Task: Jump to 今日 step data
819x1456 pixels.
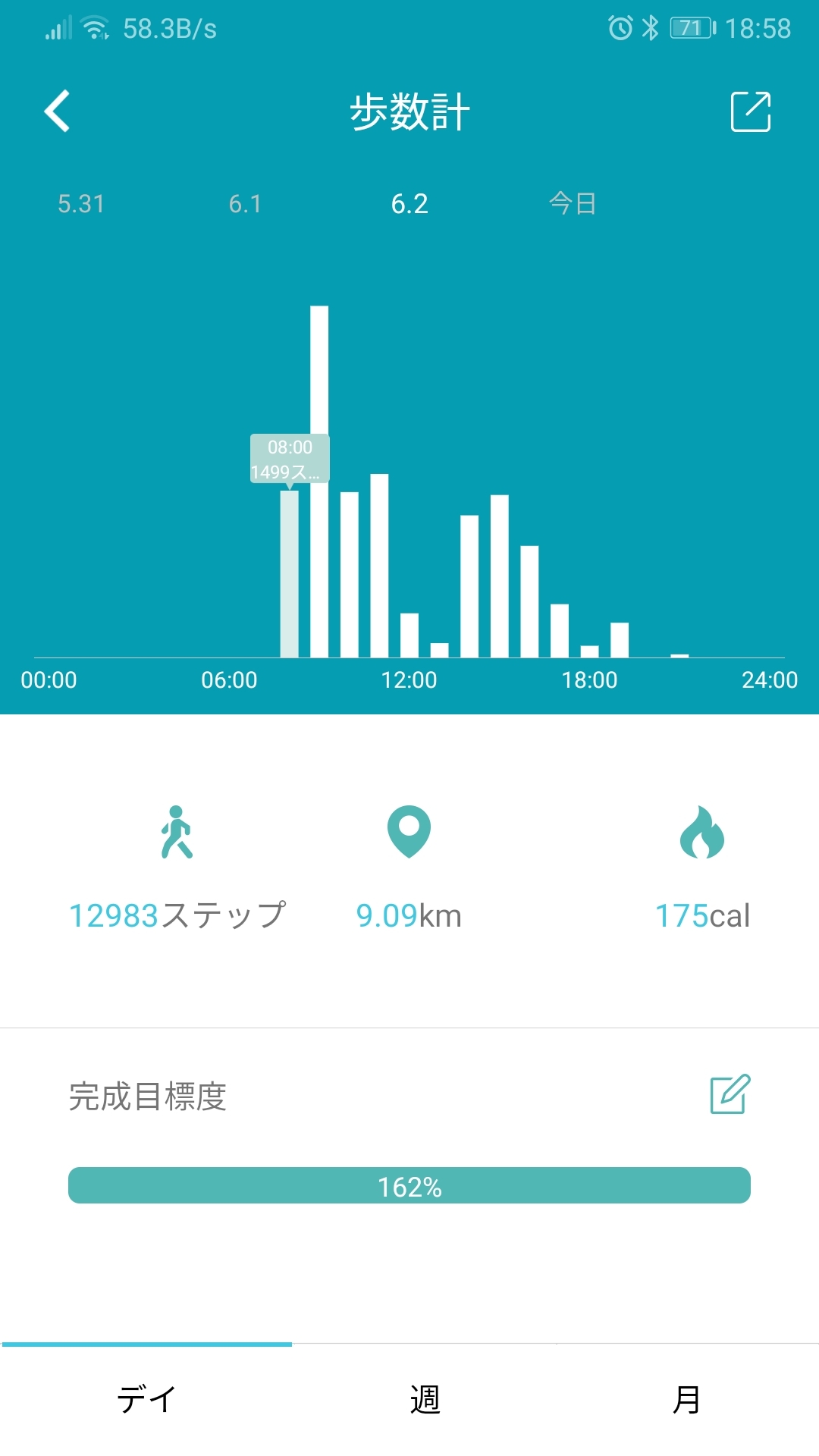Action: [573, 203]
